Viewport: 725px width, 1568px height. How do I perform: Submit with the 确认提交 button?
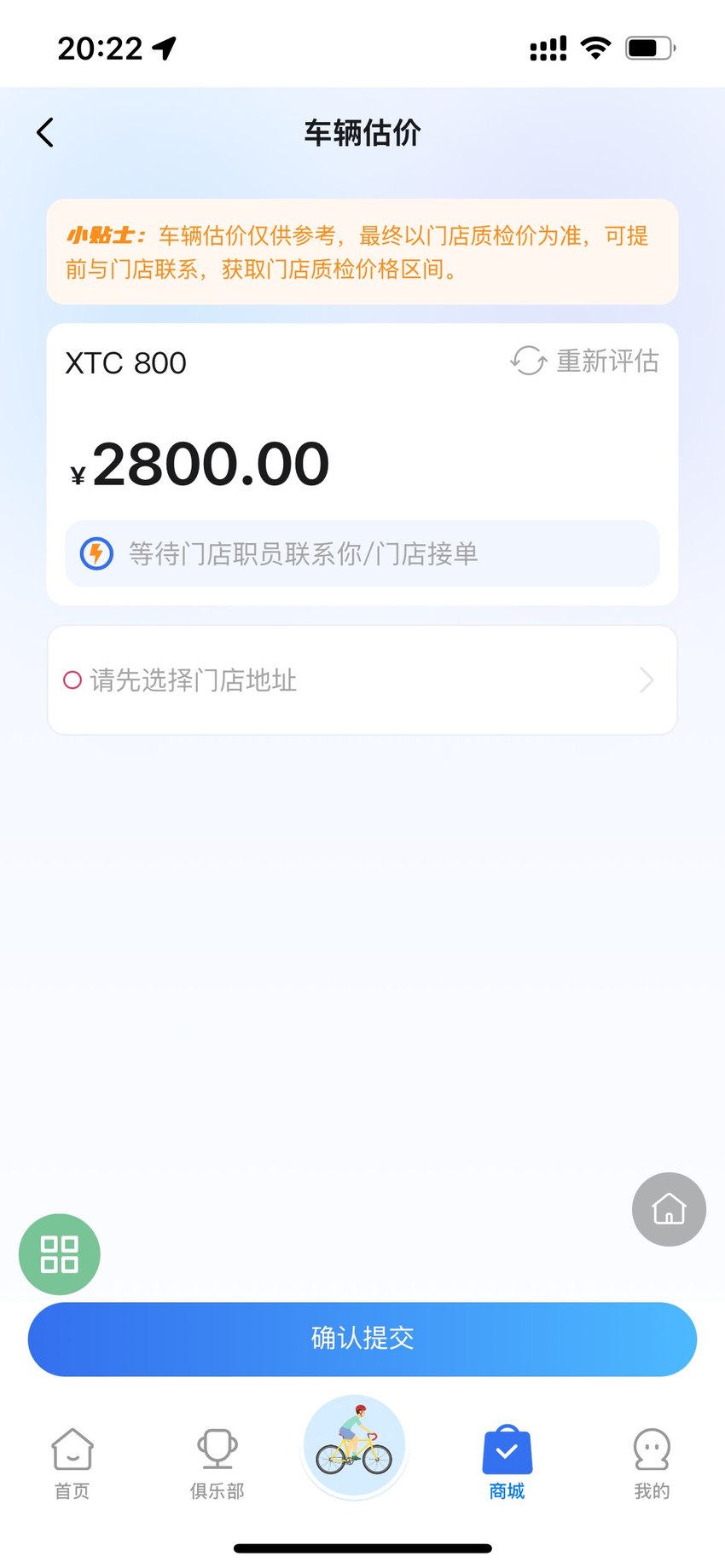[362, 1339]
